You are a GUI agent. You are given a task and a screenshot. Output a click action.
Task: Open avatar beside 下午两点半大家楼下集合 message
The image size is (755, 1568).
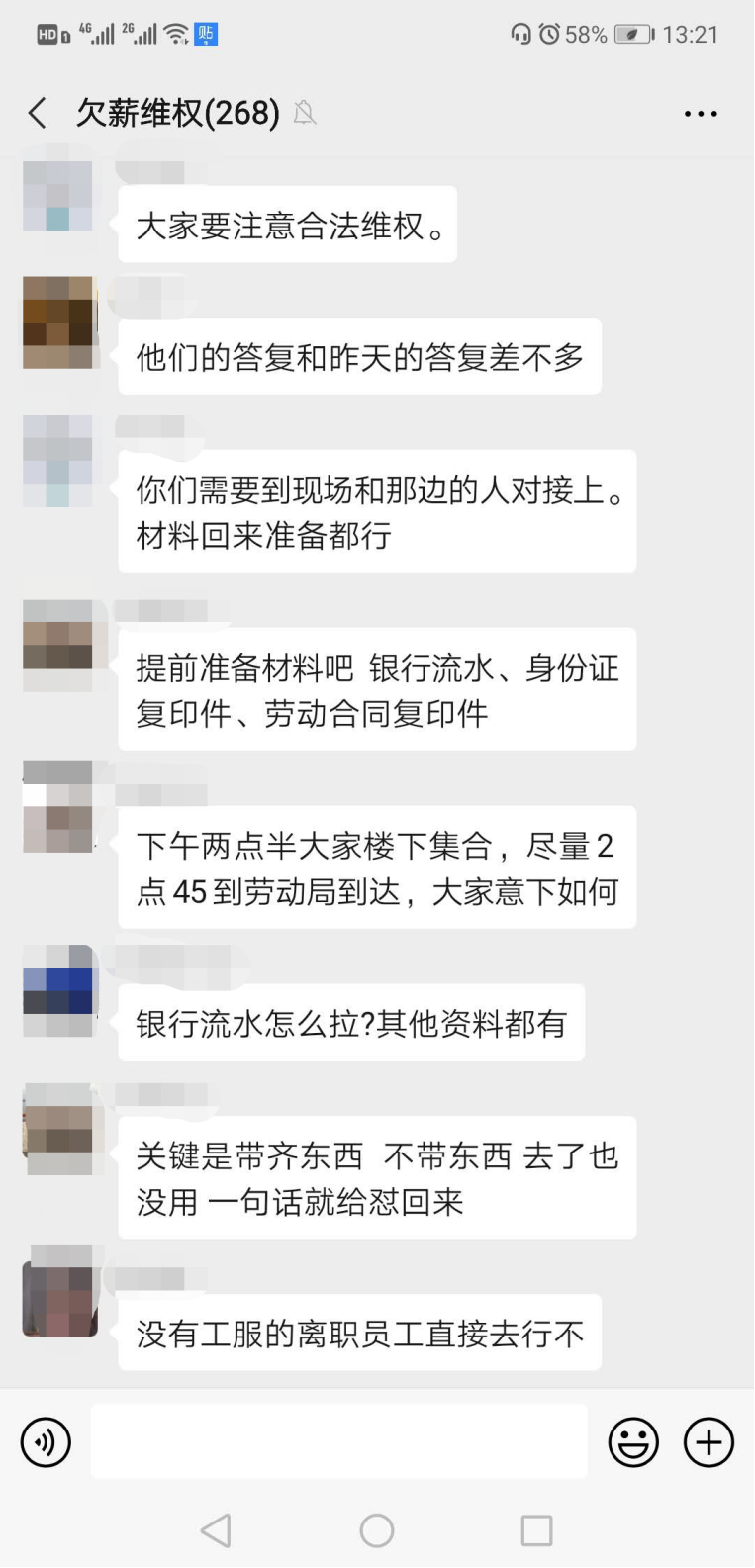[x=57, y=806]
